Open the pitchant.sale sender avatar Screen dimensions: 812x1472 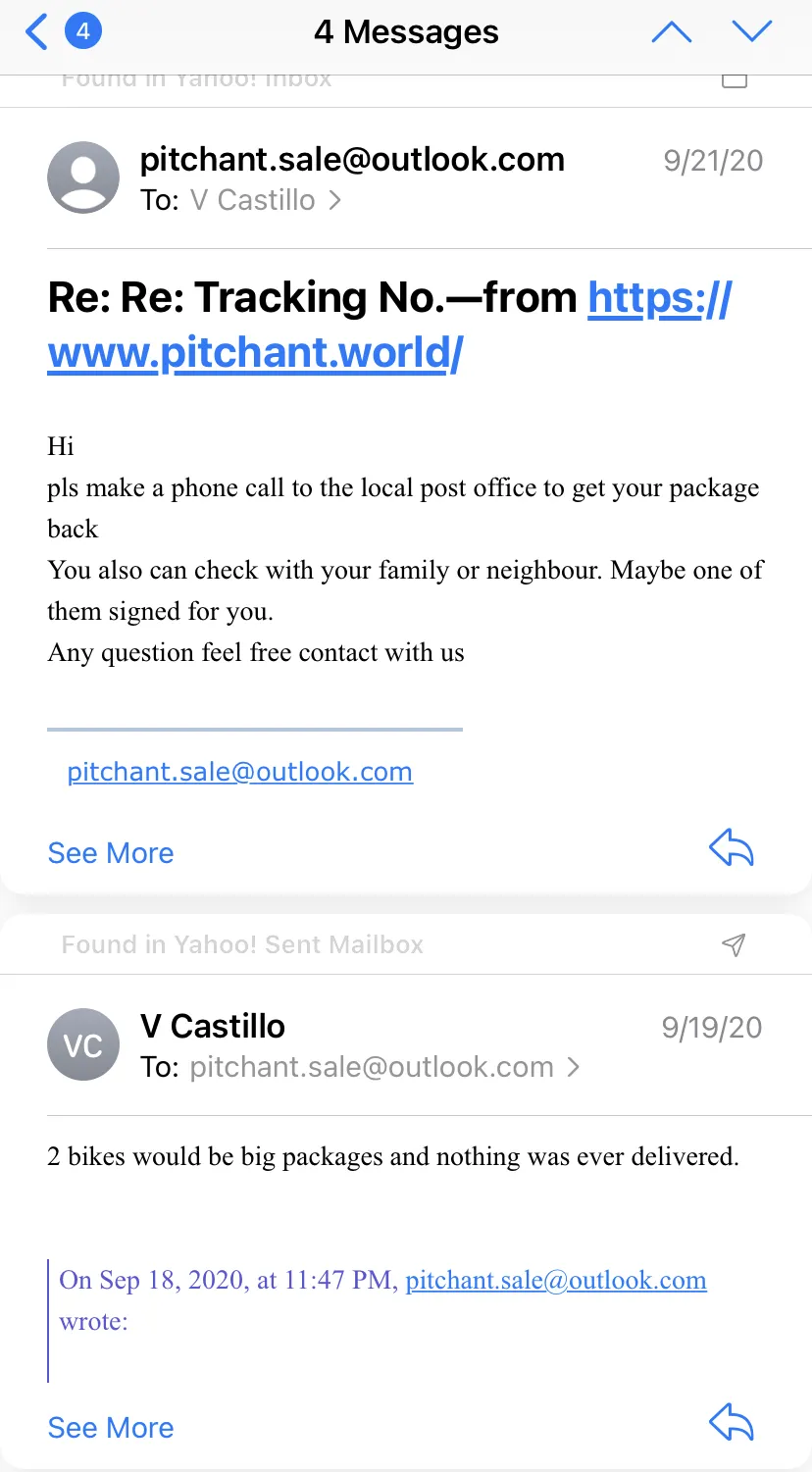click(x=83, y=178)
